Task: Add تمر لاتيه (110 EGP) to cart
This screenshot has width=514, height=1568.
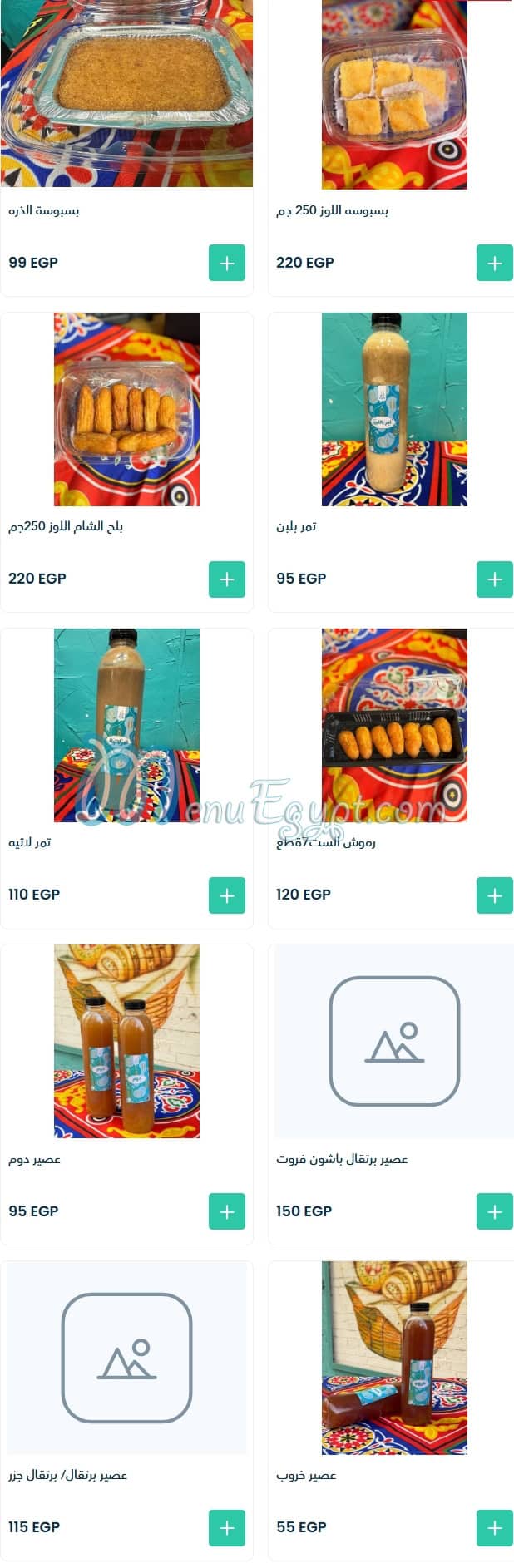Action: click(226, 895)
